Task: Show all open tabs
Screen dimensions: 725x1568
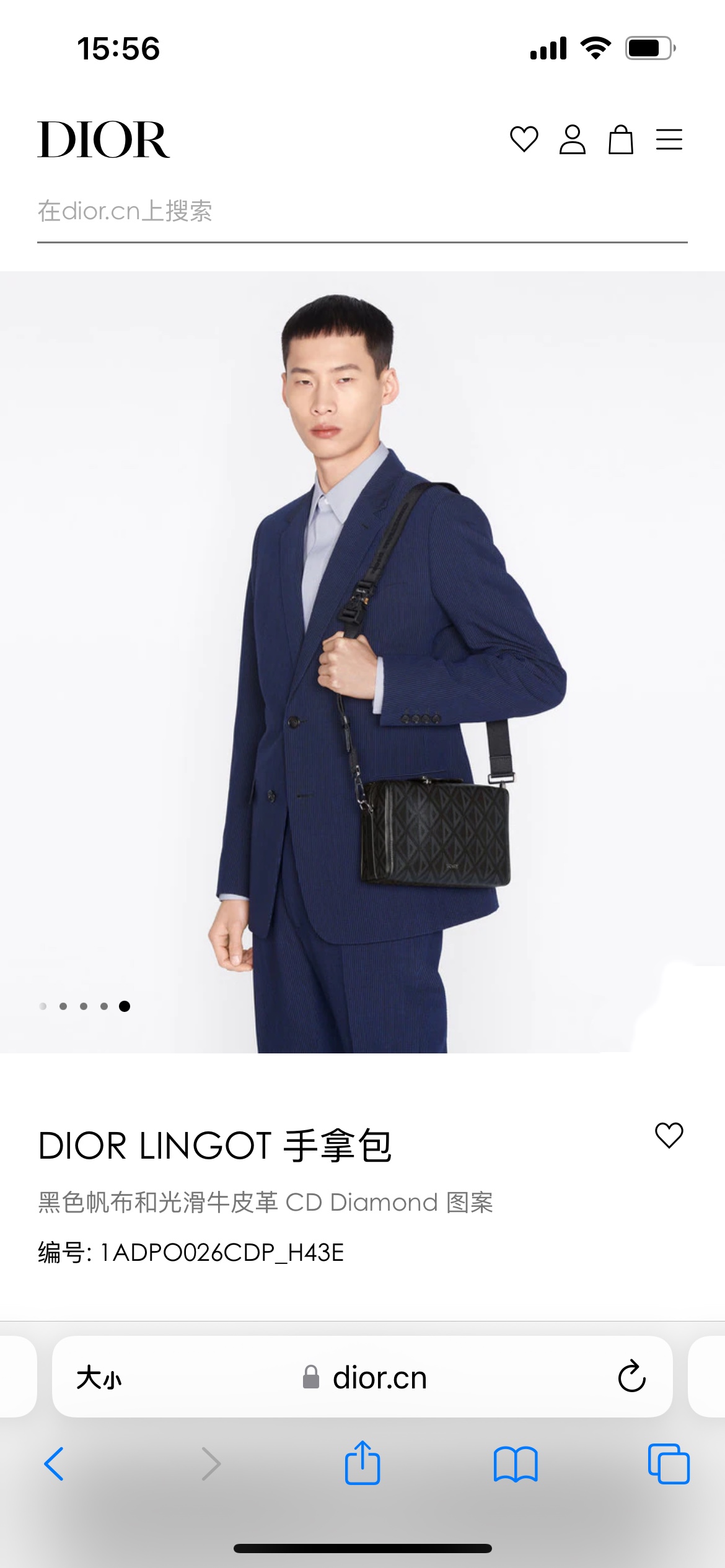Action: click(668, 1464)
